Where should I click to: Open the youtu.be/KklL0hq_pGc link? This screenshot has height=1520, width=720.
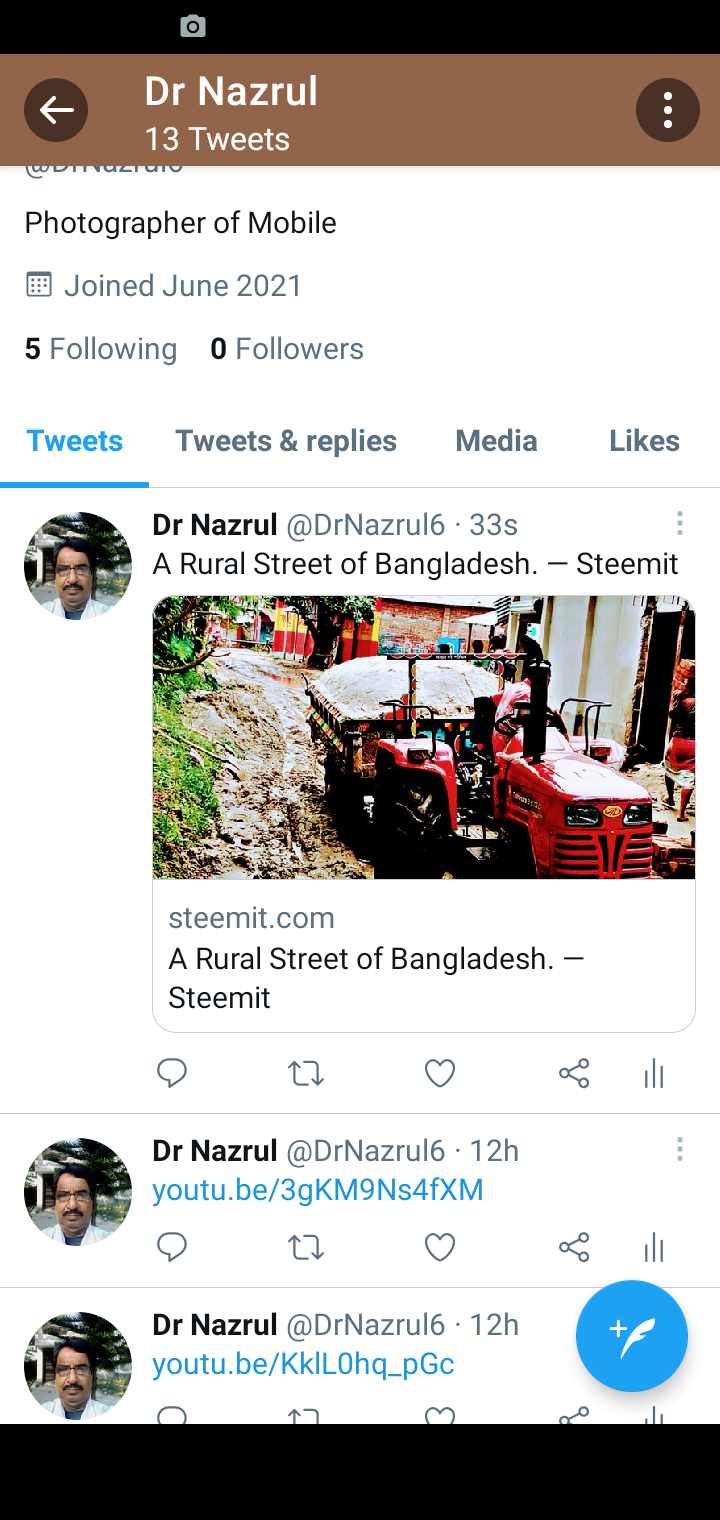coord(303,1364)
